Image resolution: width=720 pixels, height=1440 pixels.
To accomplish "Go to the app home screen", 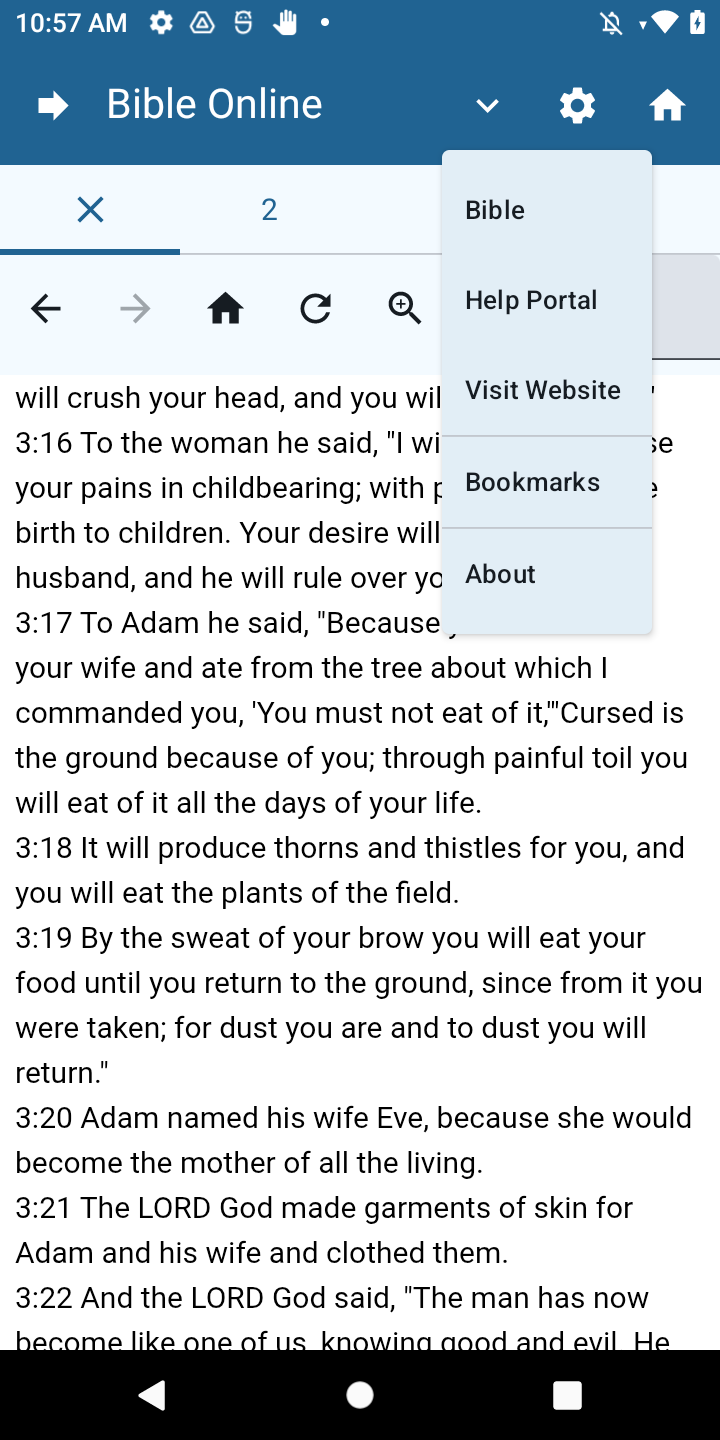I will [667, 105].
